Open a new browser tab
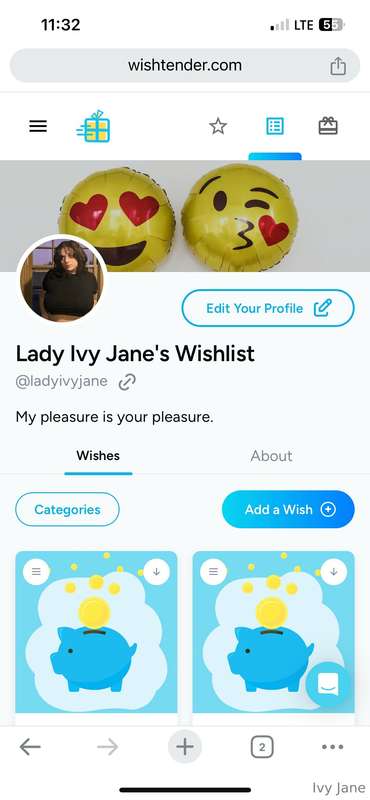 tap(185, 747)
